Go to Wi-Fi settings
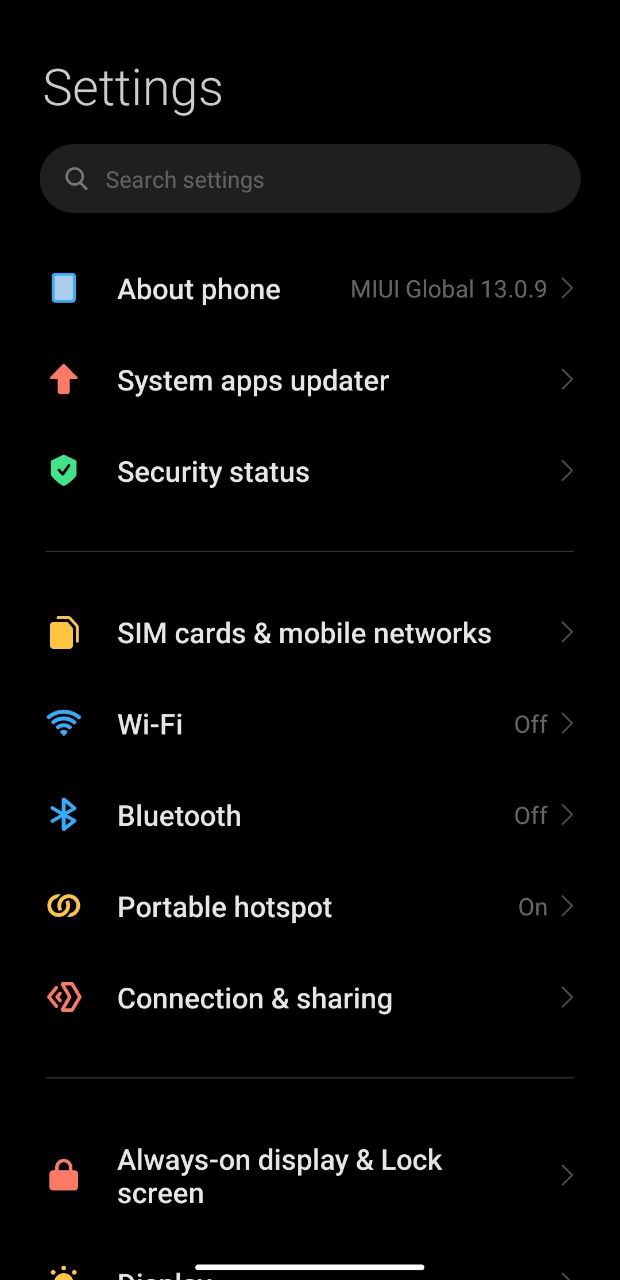Viewport: 620px width, 1280px height. tap(310, 724)
